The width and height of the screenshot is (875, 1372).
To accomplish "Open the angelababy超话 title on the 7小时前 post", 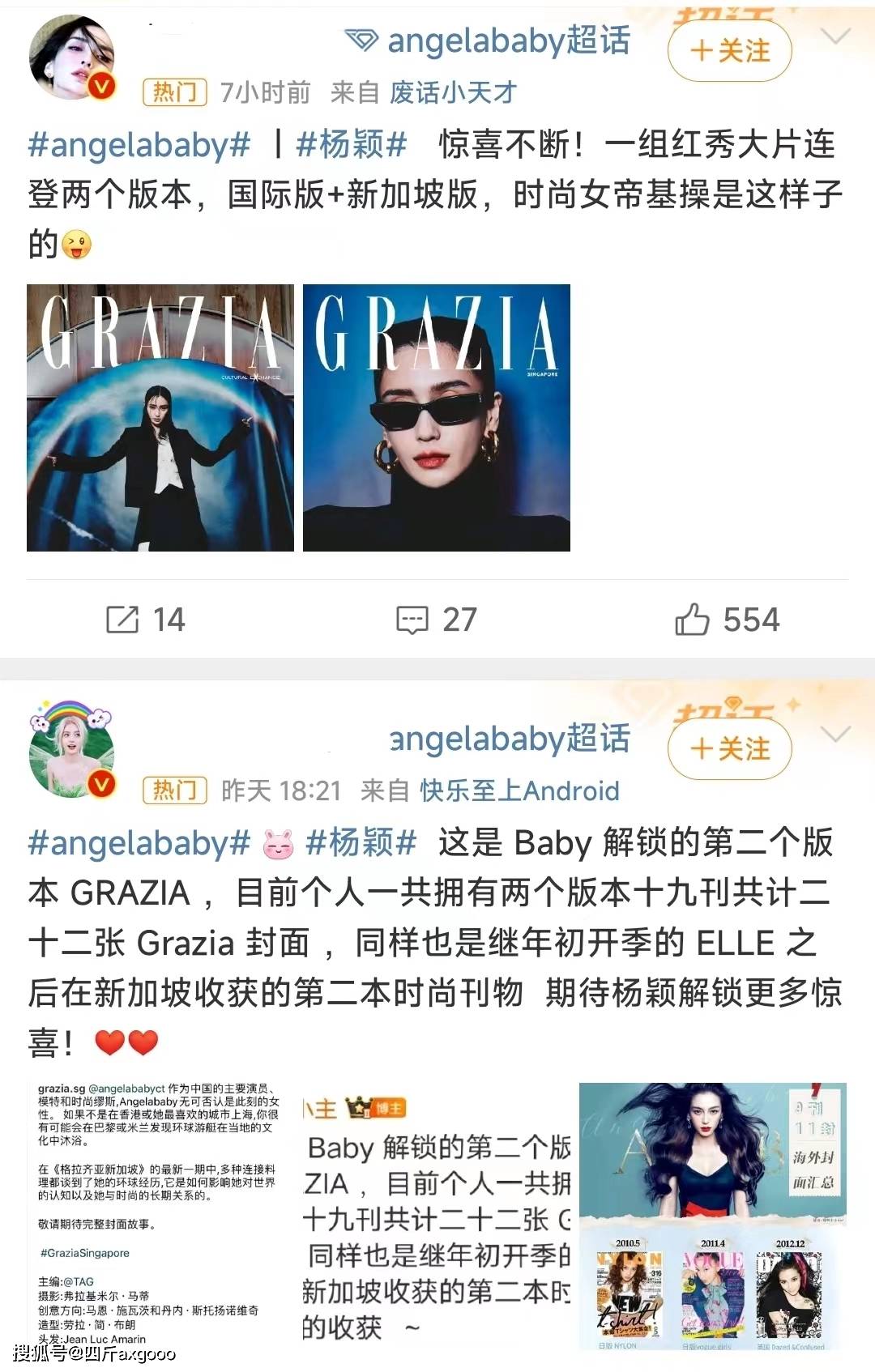I will pos(508,40).
